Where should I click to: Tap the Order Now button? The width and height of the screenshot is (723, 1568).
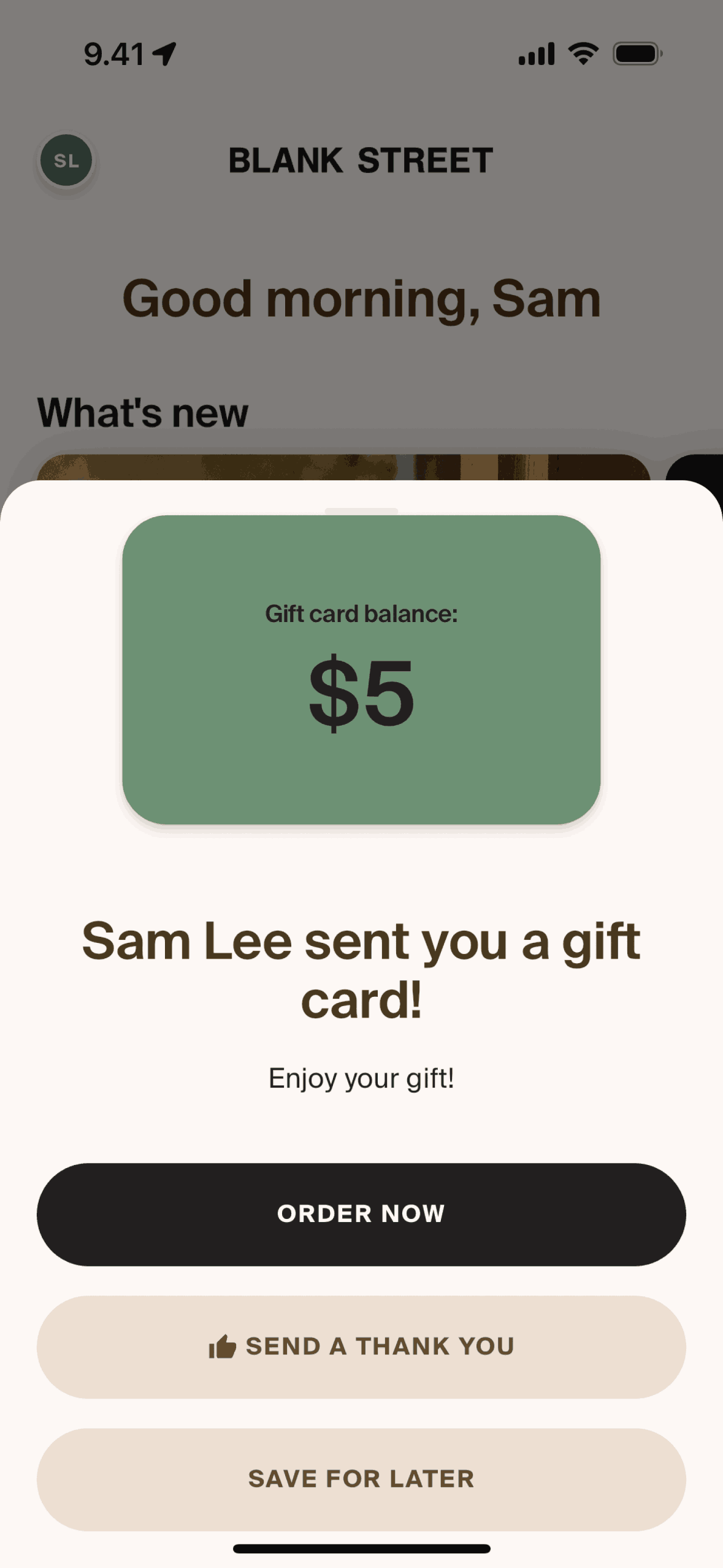(x=361, y=1214)
